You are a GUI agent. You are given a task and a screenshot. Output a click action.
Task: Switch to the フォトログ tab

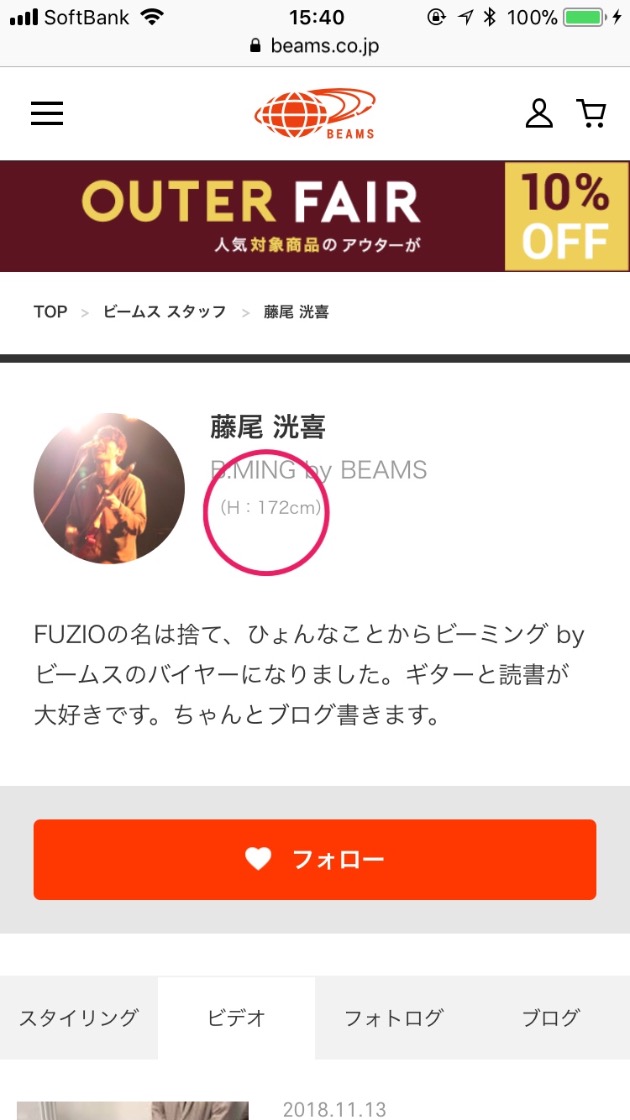point(393,1018)
